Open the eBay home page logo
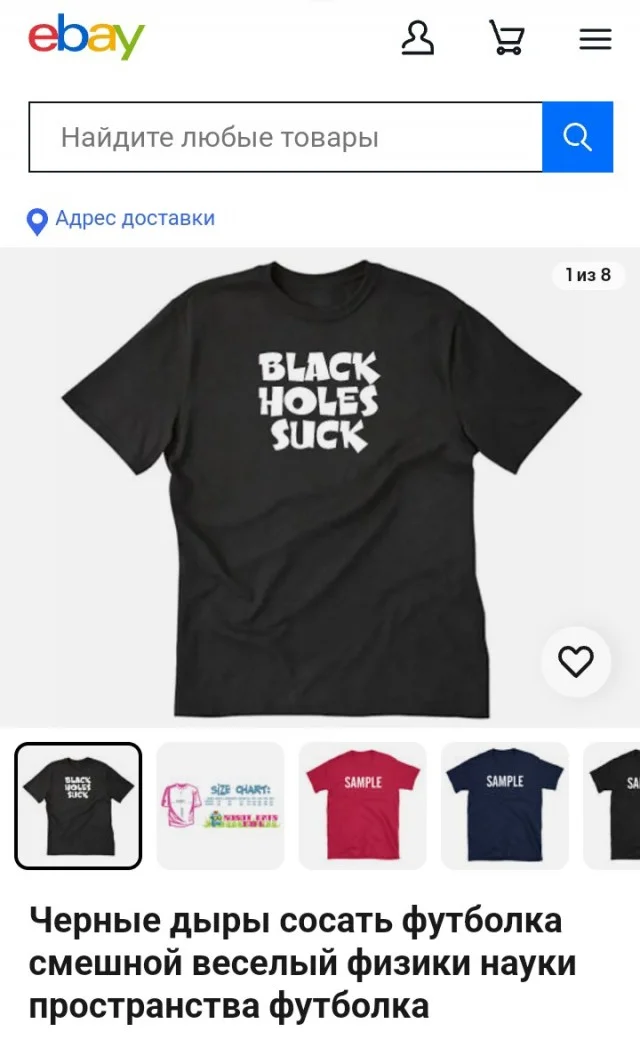 click(86, 38)
